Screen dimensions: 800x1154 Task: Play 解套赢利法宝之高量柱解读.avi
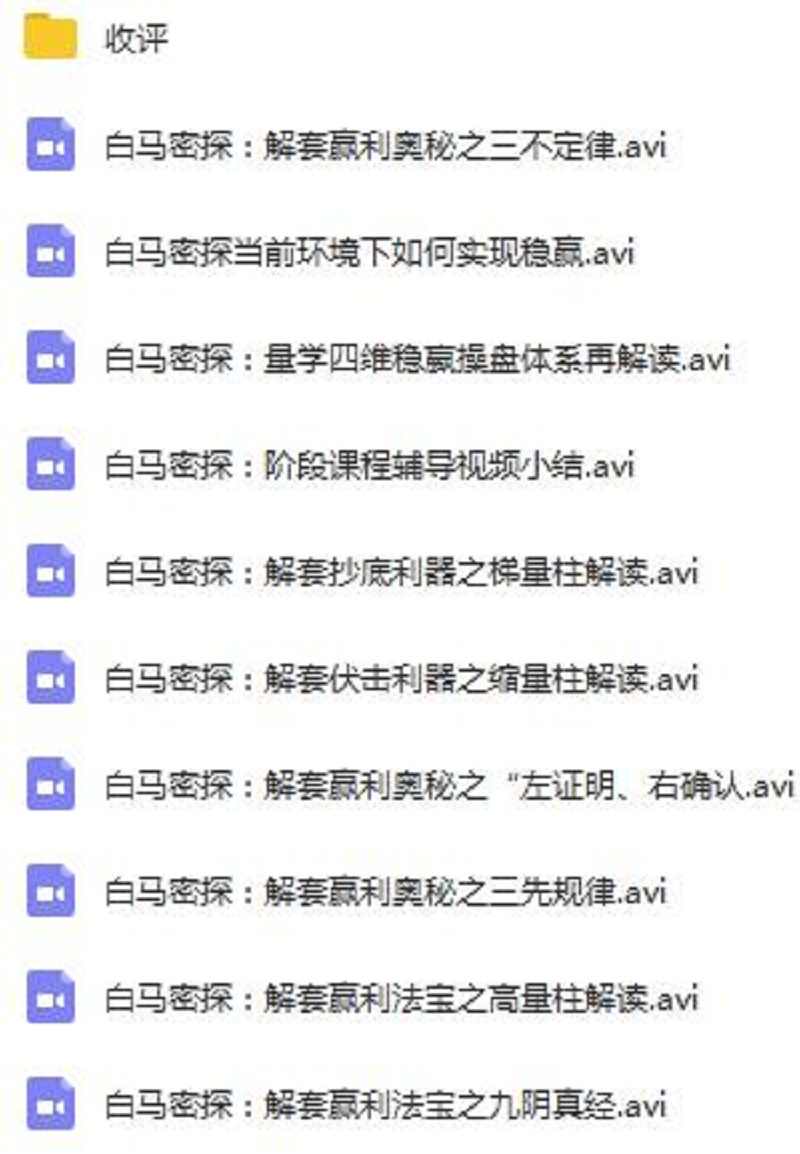point(401,999)
